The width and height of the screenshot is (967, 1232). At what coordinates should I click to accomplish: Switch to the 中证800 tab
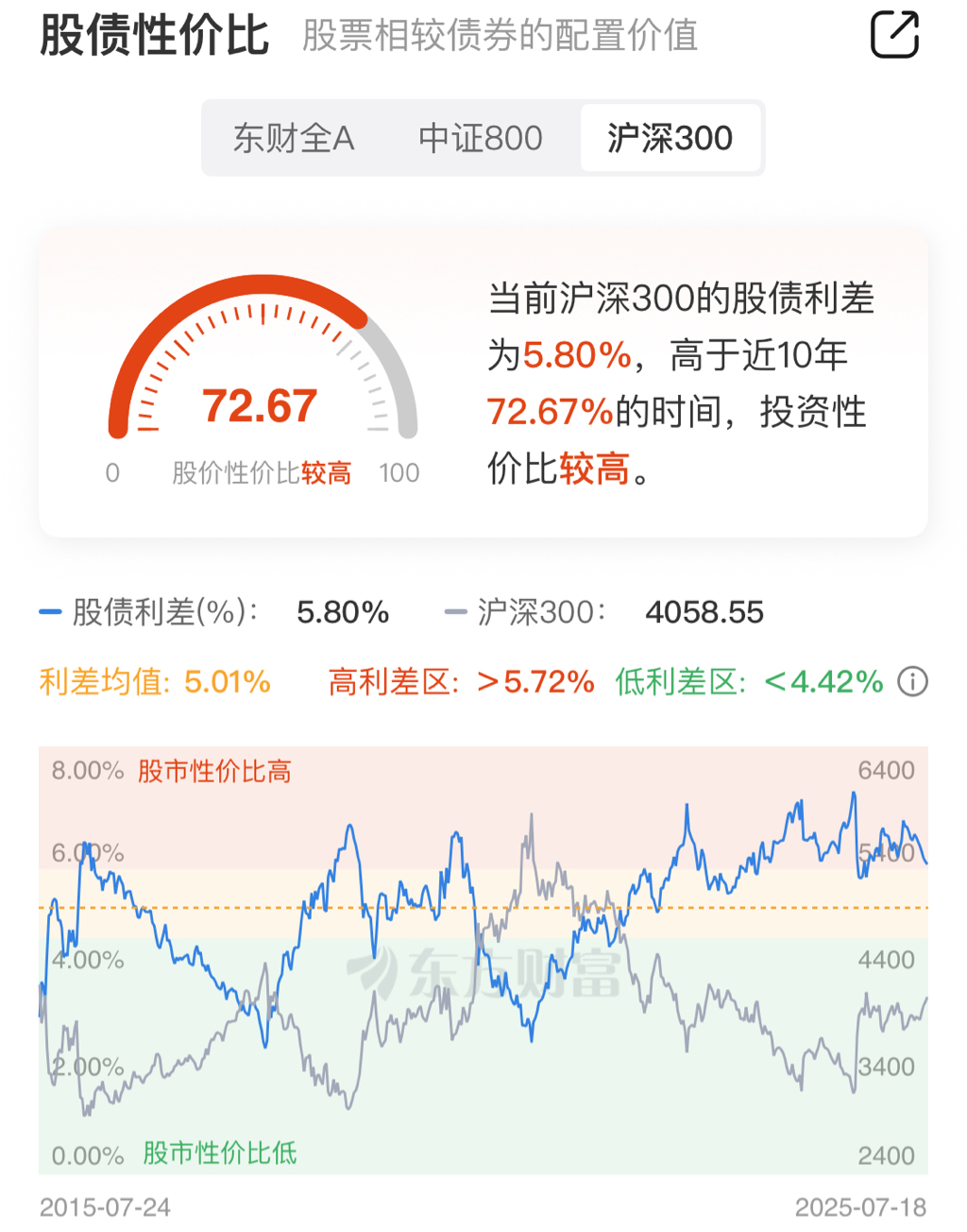pyautogui.click(x=481, y=138)
